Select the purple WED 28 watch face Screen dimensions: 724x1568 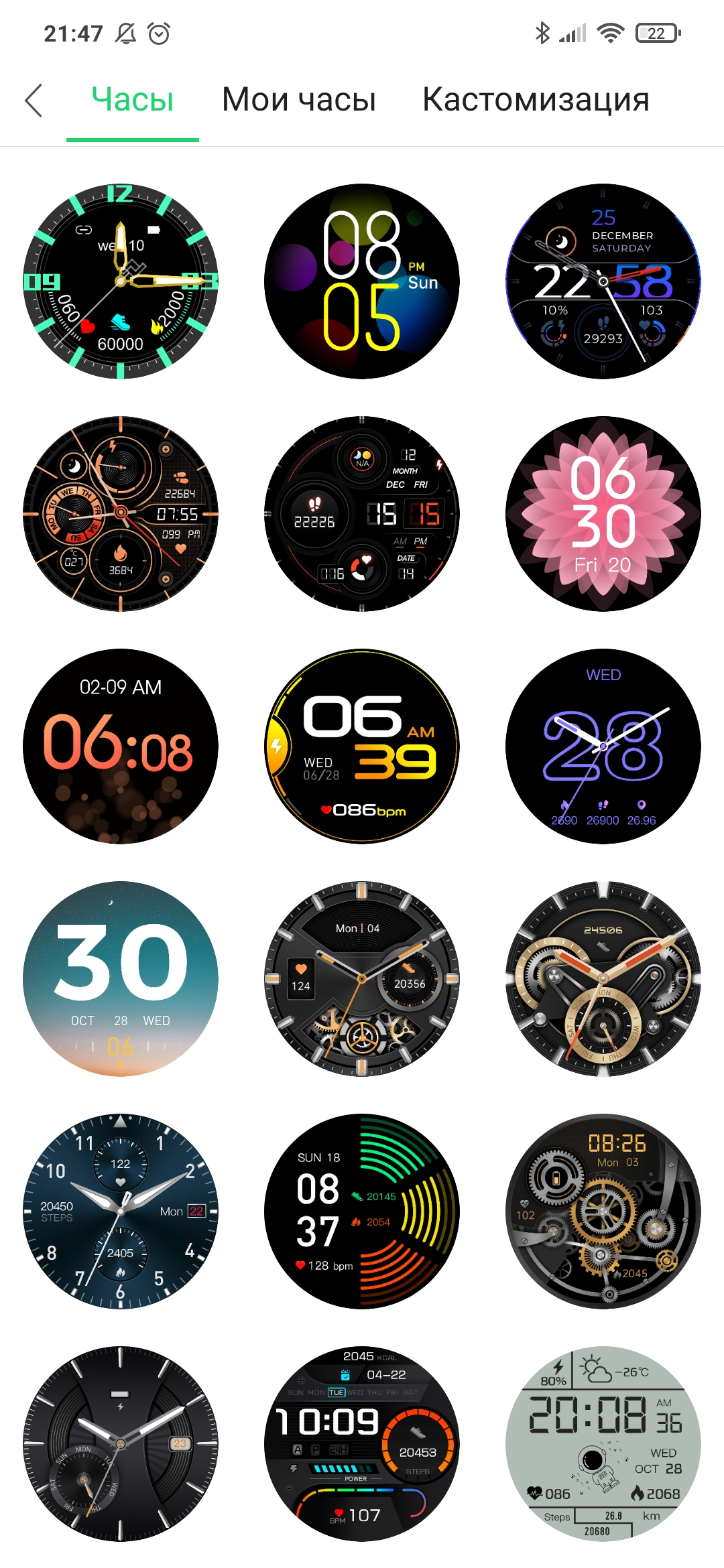[603, 746]
